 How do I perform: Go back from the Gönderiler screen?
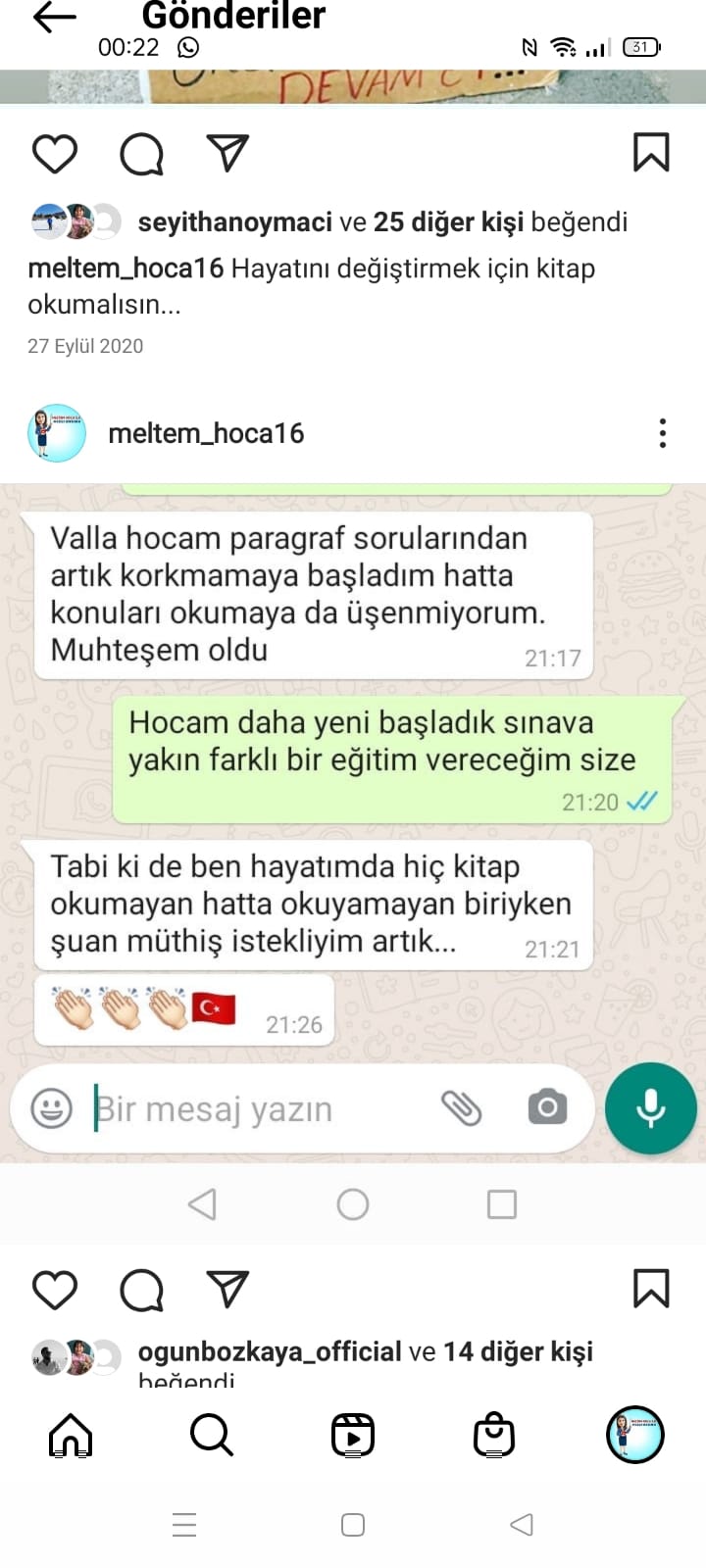pos(54,18)
